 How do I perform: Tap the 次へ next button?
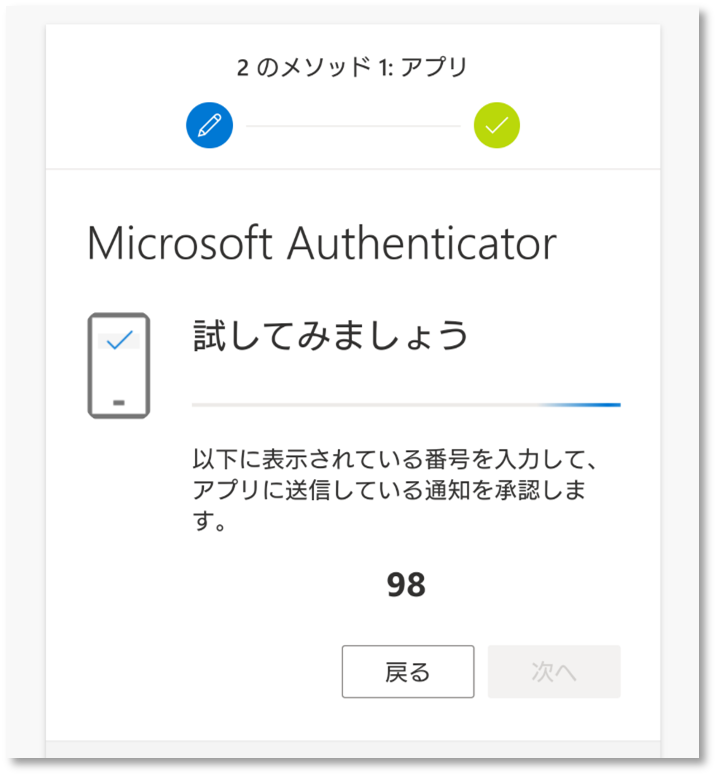point(554,672)
